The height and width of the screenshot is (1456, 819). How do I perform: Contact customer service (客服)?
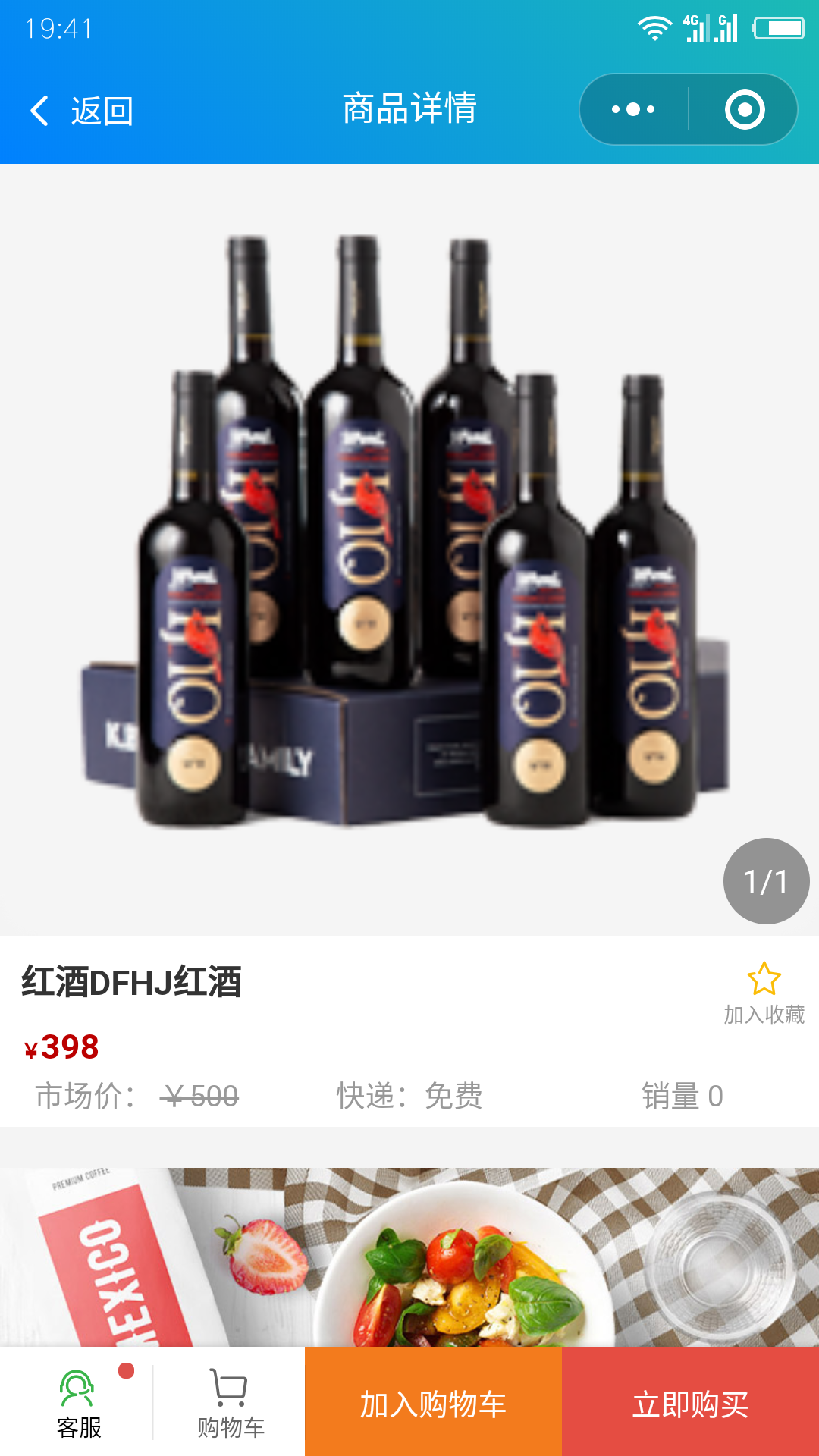(79, 1403)
